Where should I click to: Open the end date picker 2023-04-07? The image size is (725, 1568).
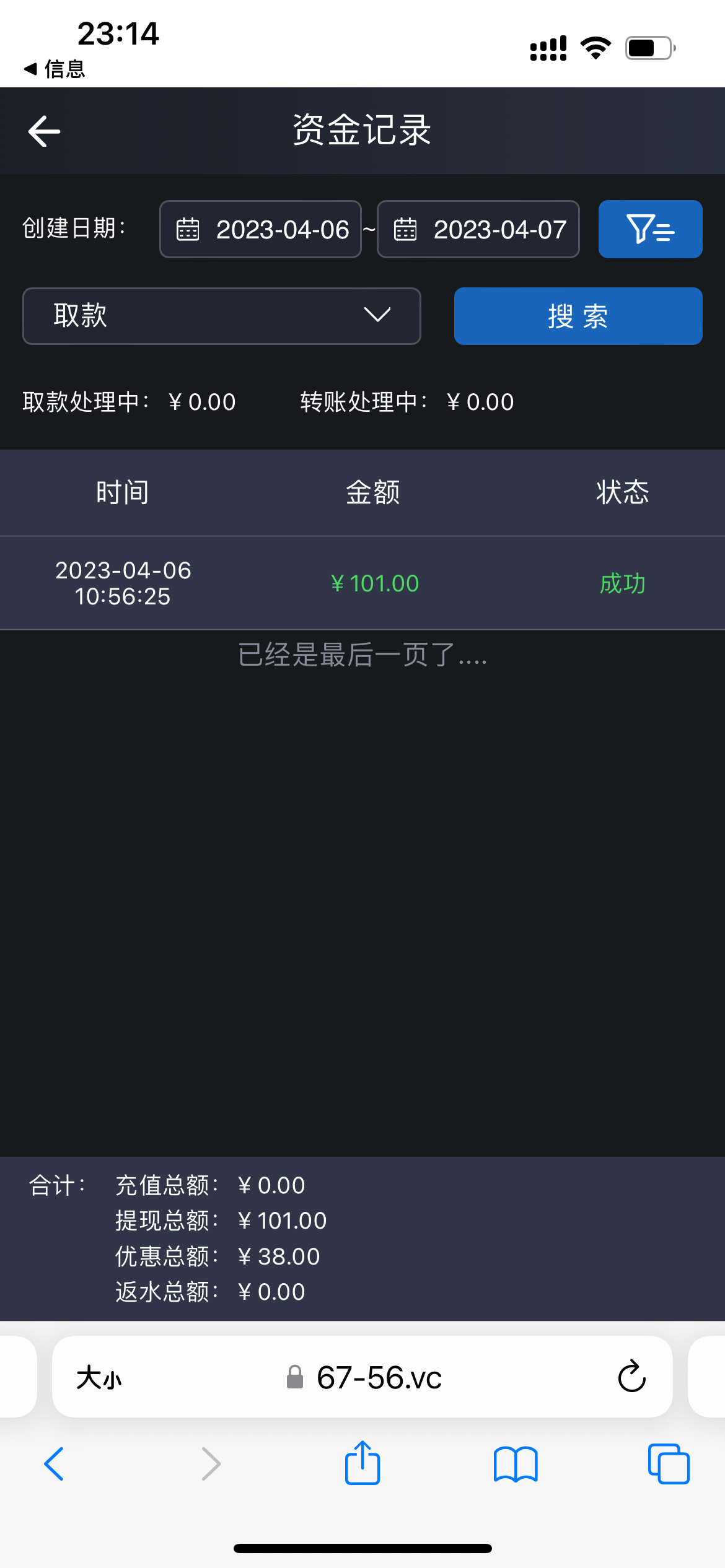[x=478, y=229]
